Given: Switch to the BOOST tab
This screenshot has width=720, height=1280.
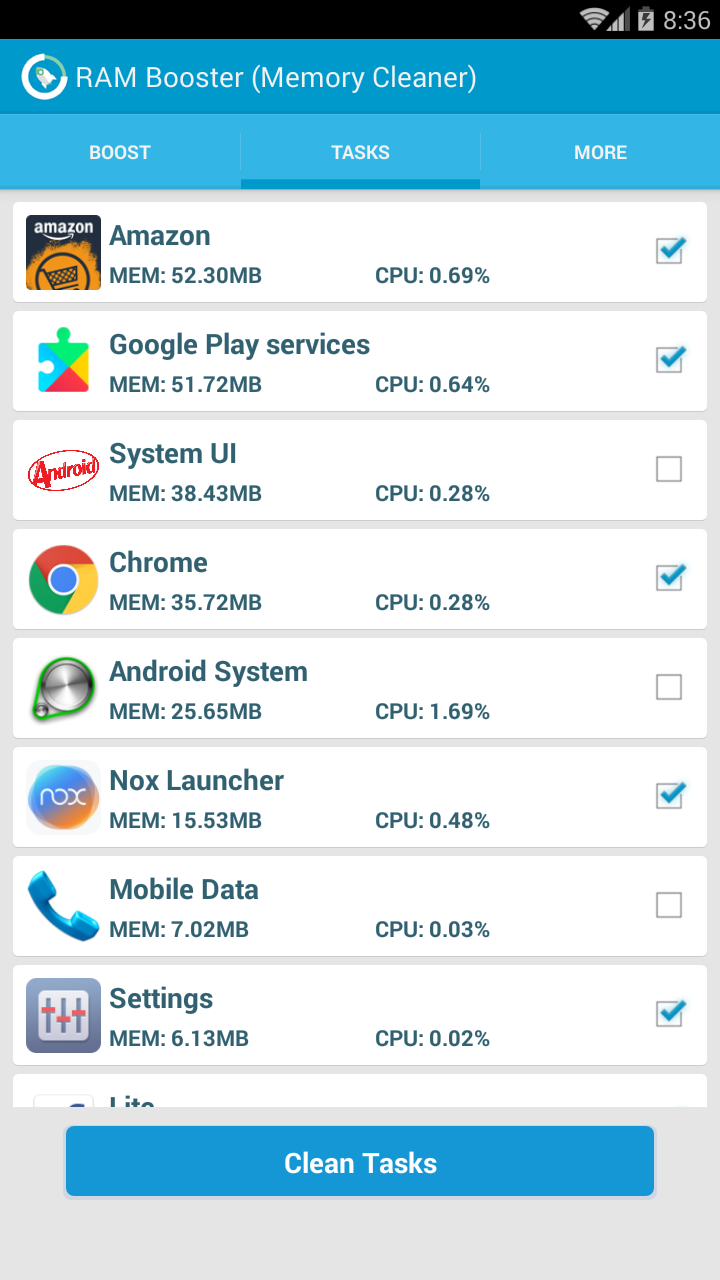Looking at the screenshot, I should [119, 152].
